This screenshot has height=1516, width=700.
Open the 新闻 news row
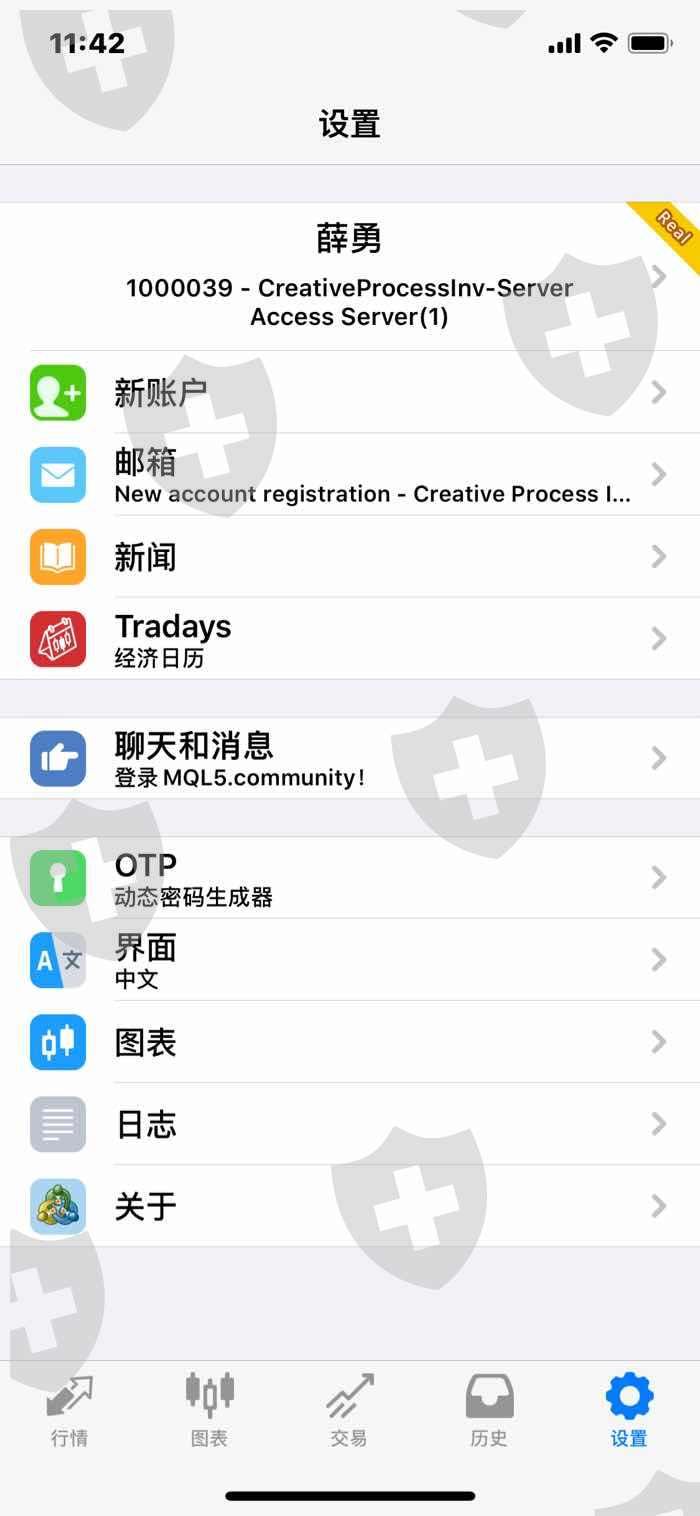350,556
